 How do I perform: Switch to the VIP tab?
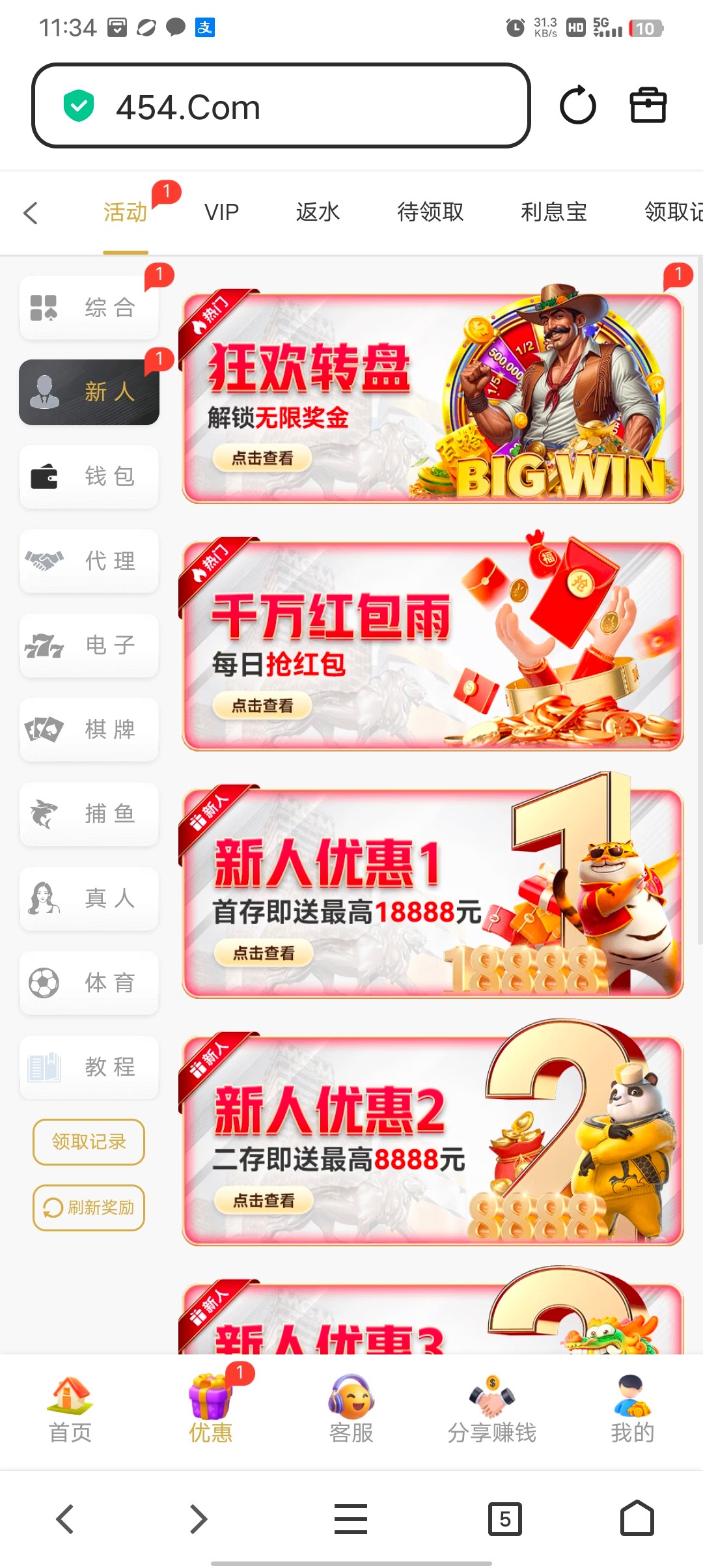(221, 212)
